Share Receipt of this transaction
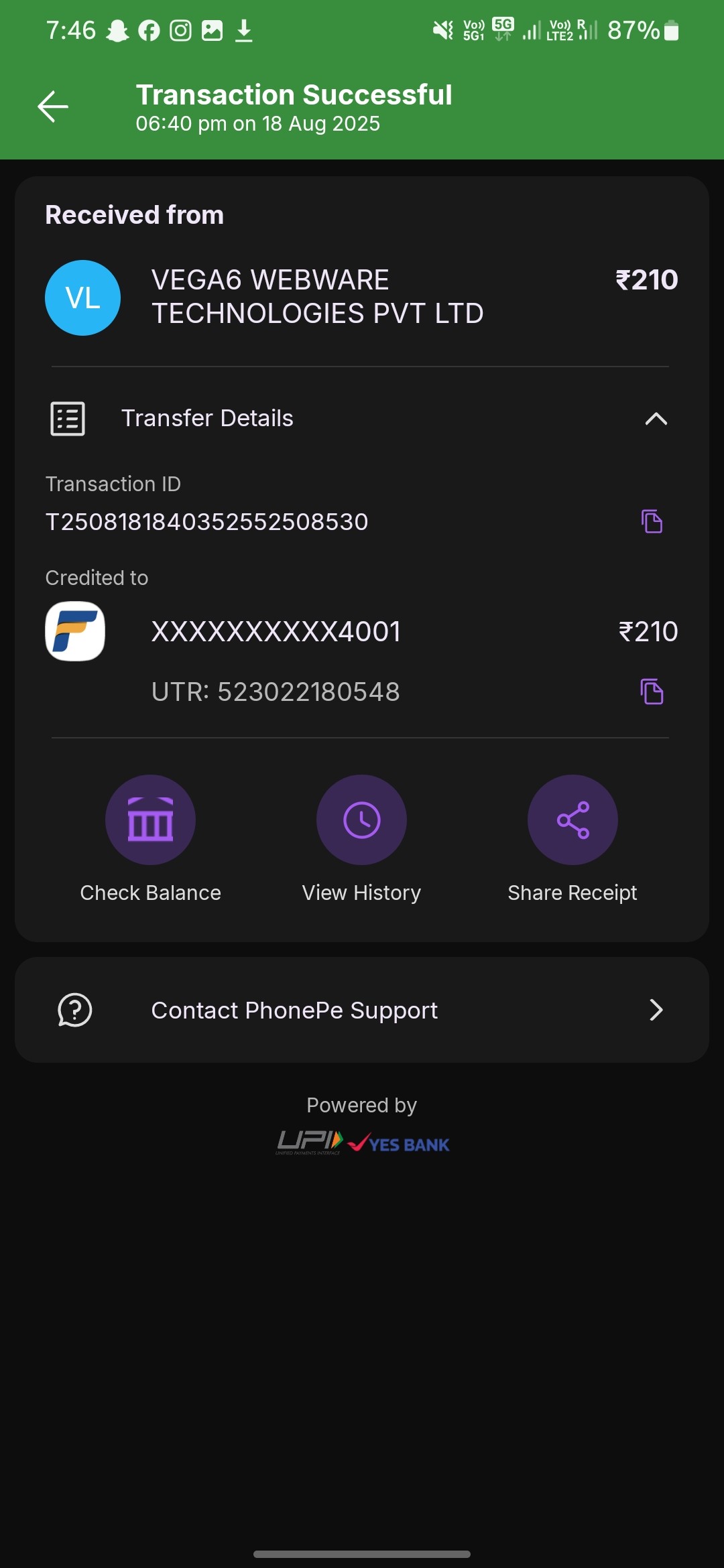 (572, 820)
